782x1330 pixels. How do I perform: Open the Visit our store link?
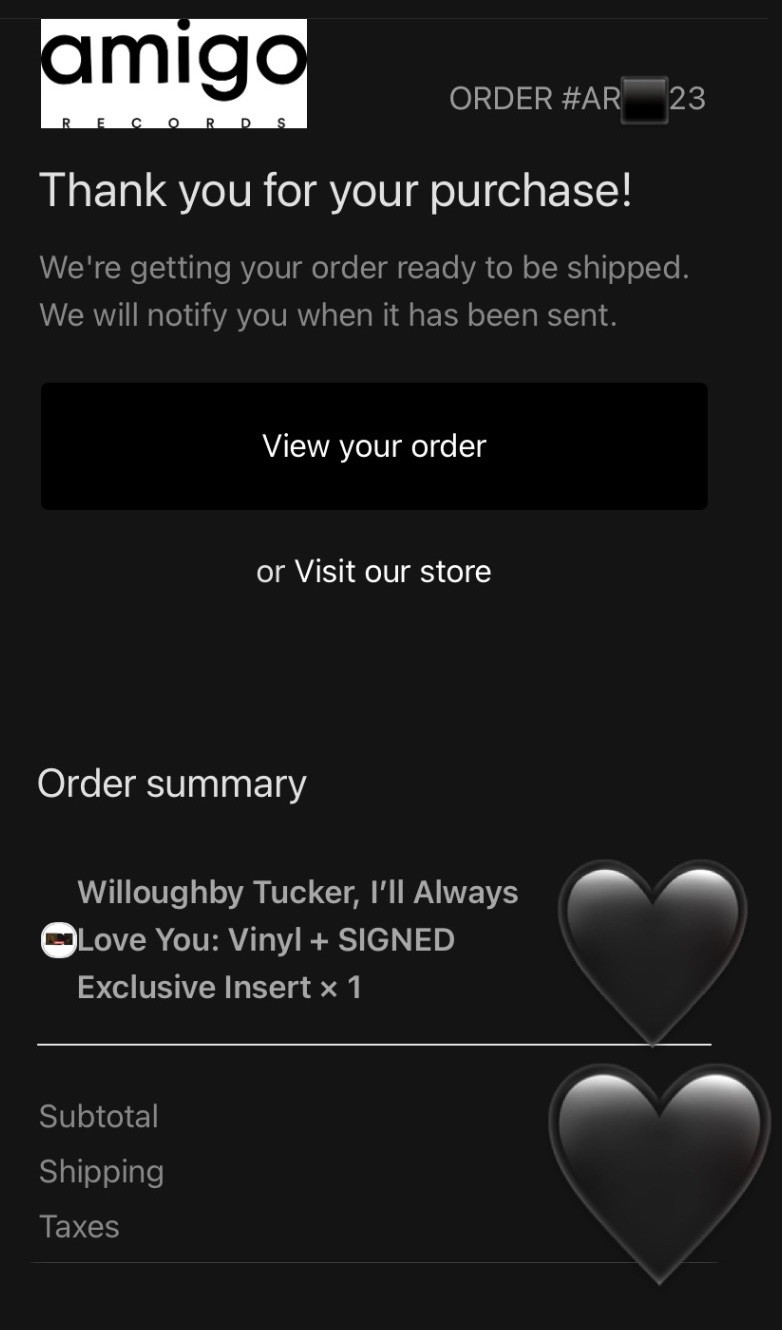click(x=392, y=571)
